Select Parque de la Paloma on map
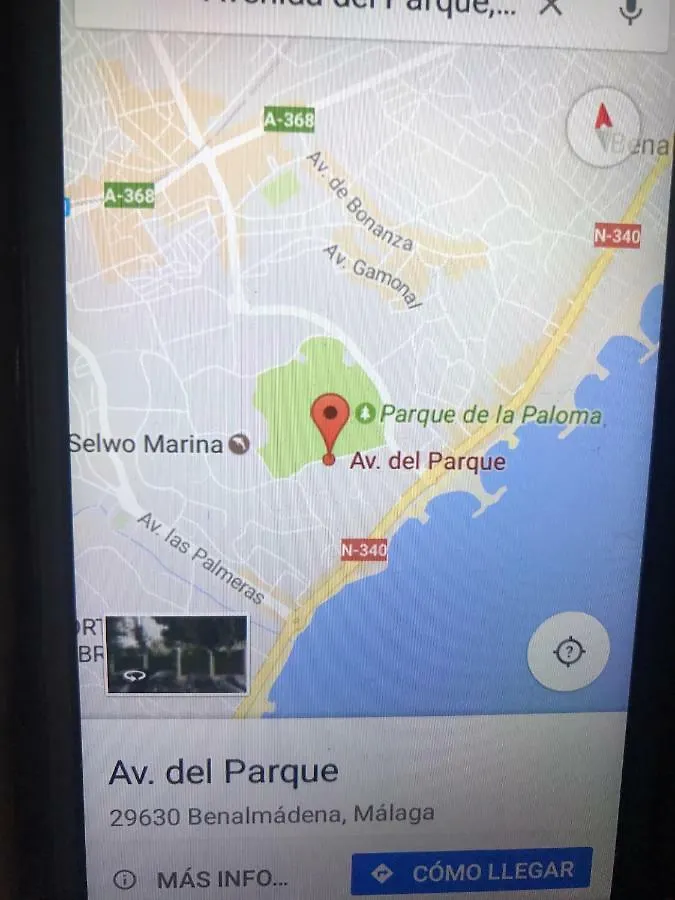675x900 pixels. (x=365, y=413)
